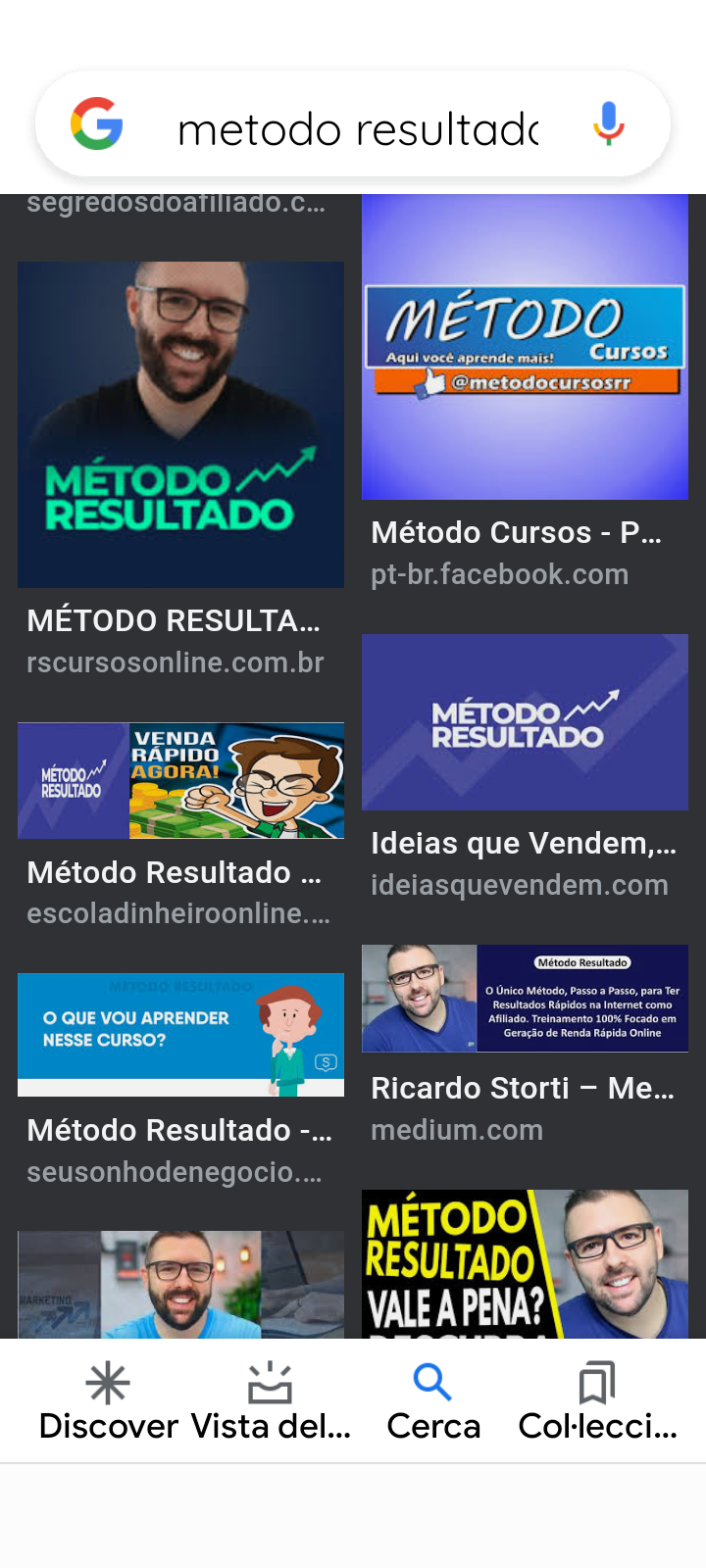Viewport: 706px width, 1568px height.
Task: Open the escoladinheiroonline image result
Action: click(x=180, y=781)
